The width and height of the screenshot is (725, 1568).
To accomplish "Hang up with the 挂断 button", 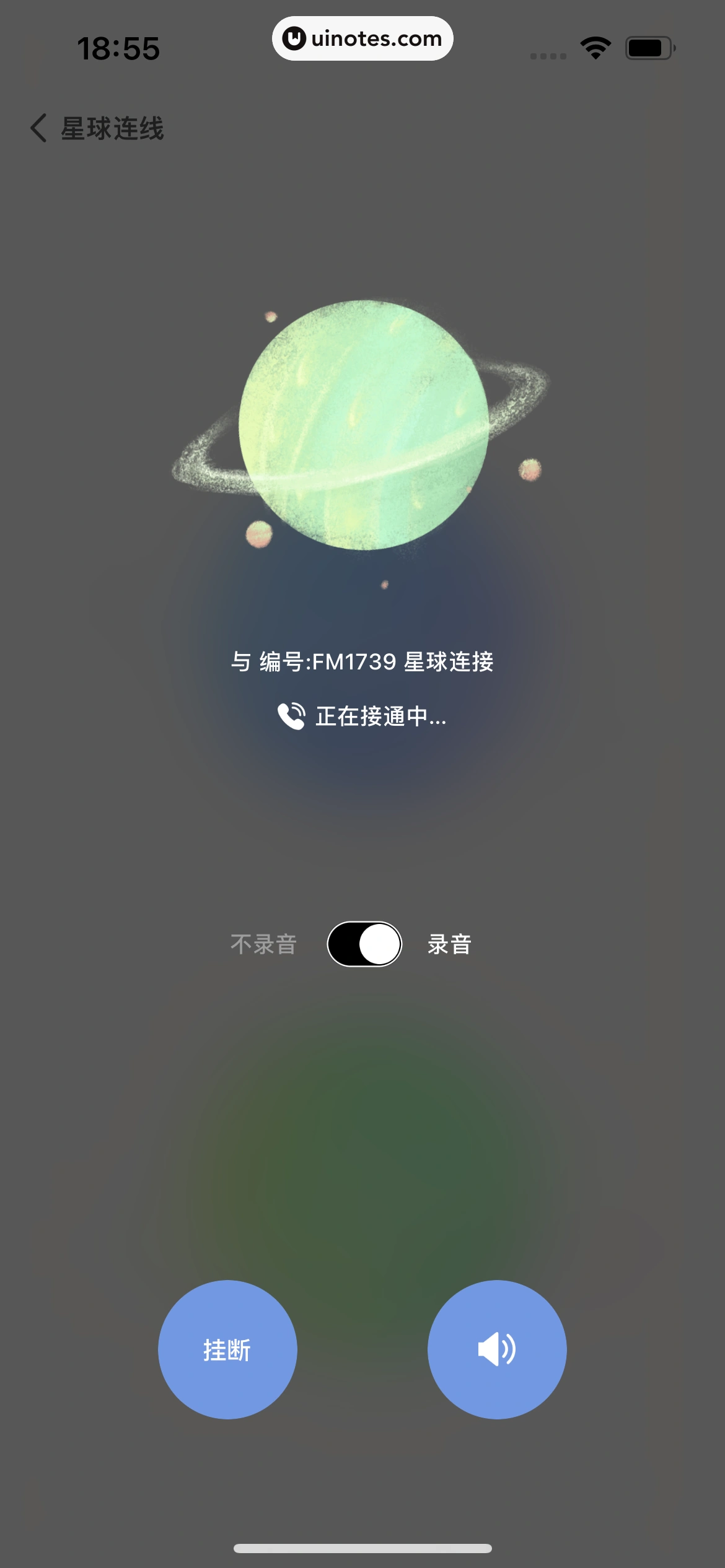I will click(227, 1349).
